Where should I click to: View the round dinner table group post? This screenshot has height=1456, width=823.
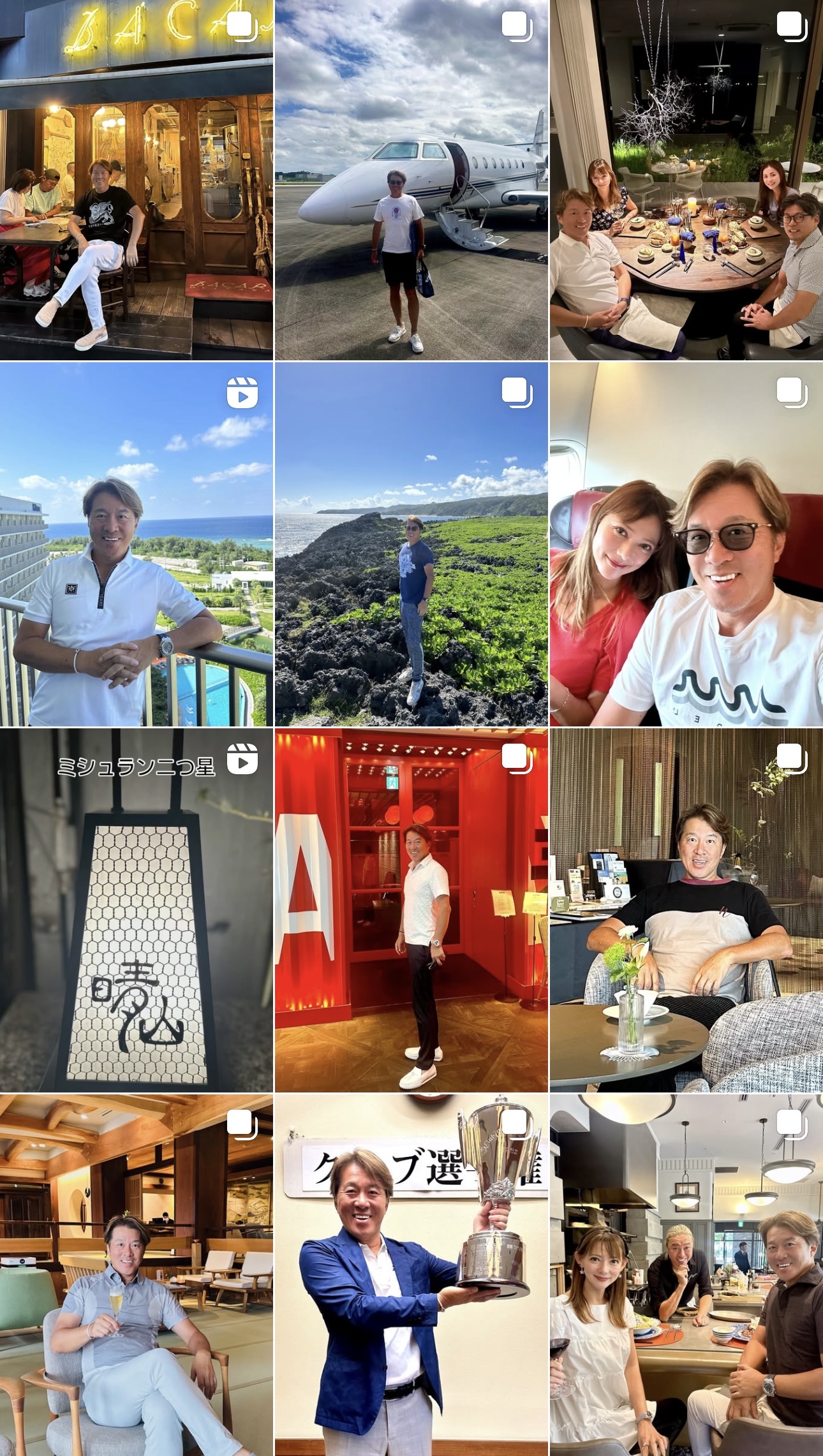coord(686,180)
